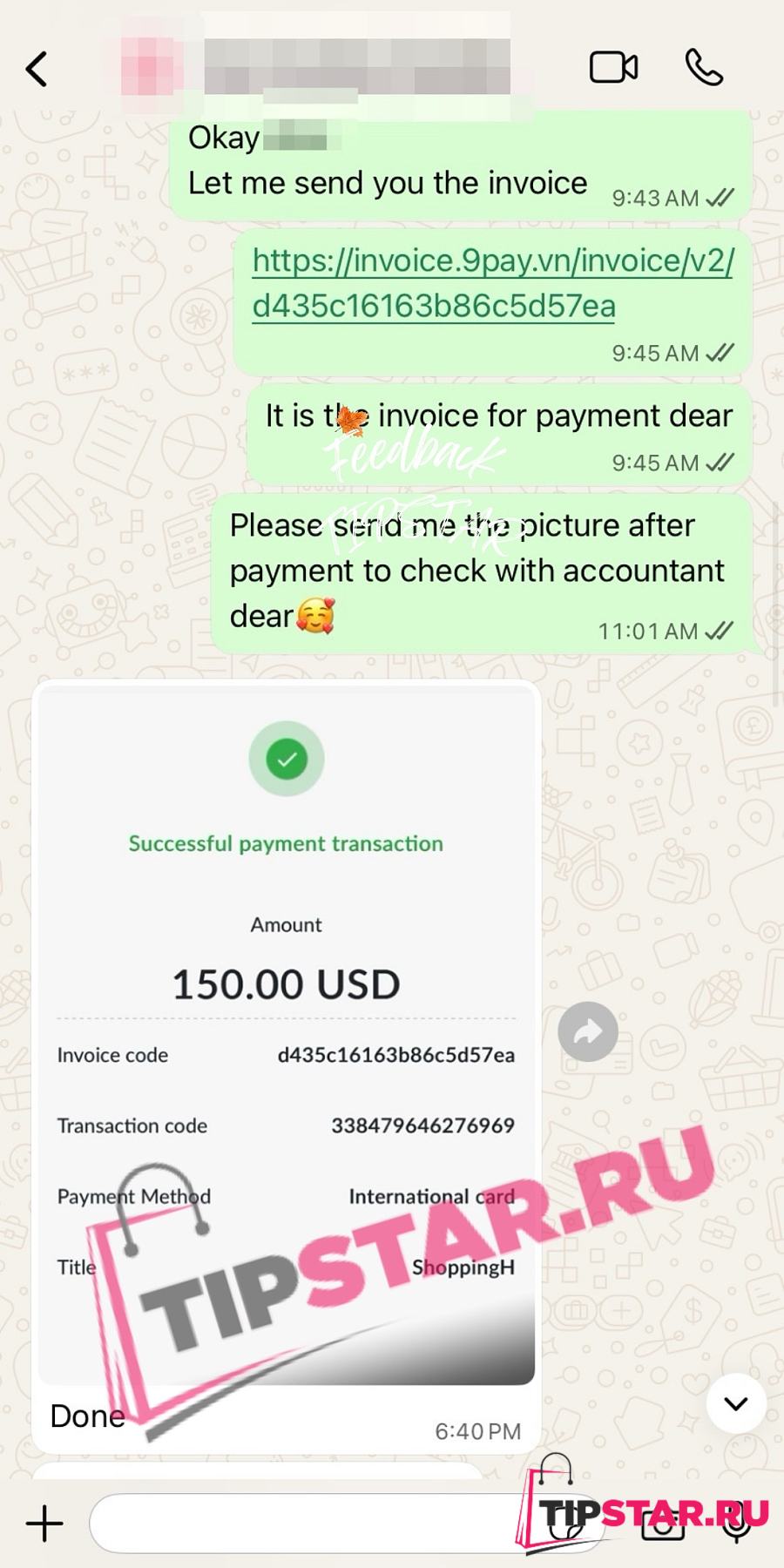This screenshot has height=1568, width=784.
Task: Open the attachment plus menu
Action: click(44, 1524)
